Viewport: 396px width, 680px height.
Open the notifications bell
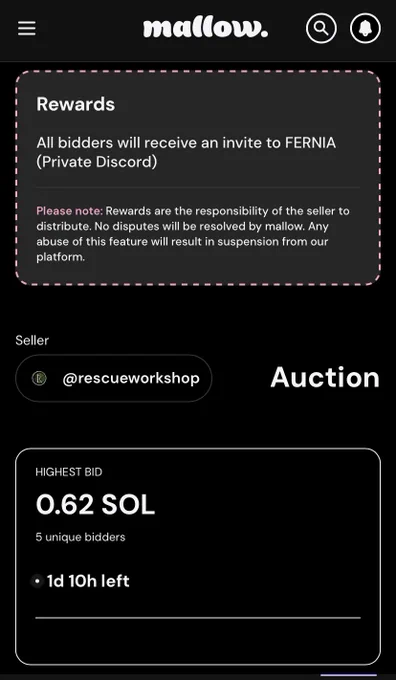pyautogui.click(x=365, y=29)
